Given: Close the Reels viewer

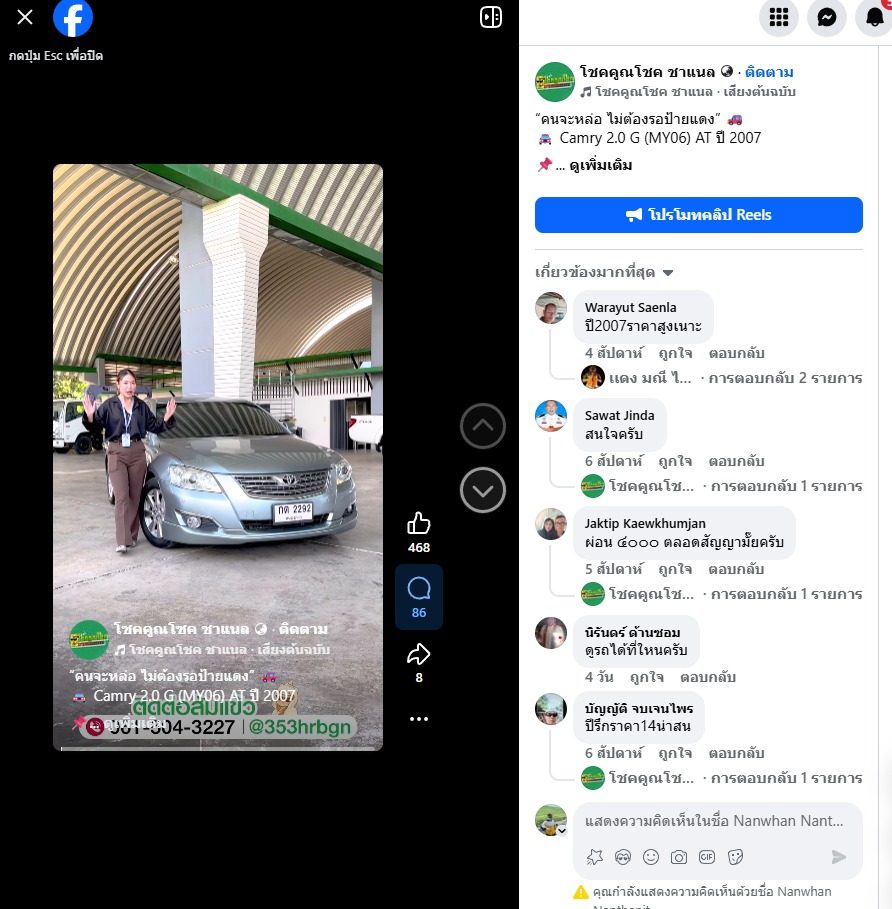Looking at the screenshot, I should click(x=25, y=17).
